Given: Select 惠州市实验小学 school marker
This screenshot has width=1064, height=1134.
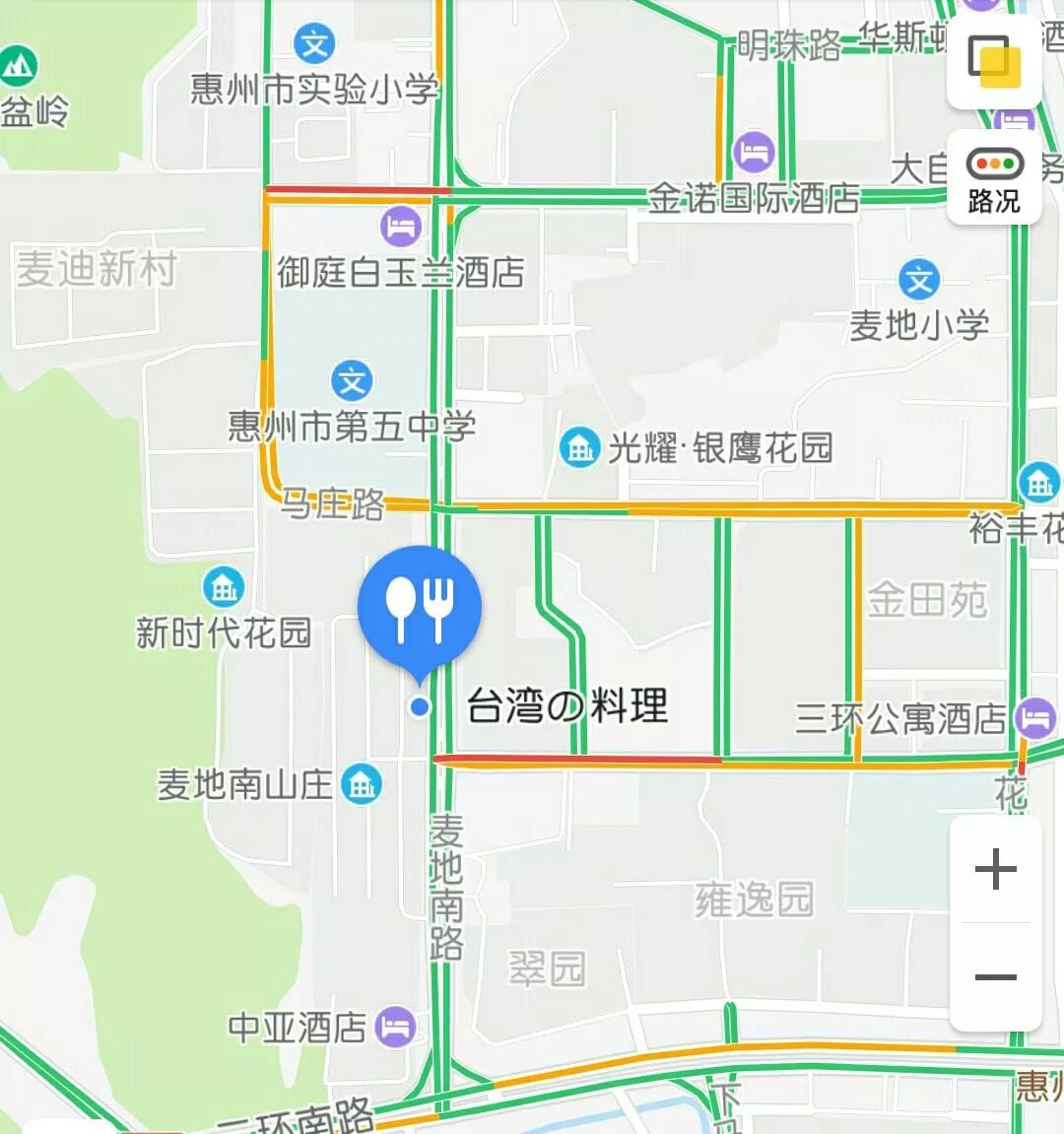Looking at the screenshot, I should (x=314, y=44).
